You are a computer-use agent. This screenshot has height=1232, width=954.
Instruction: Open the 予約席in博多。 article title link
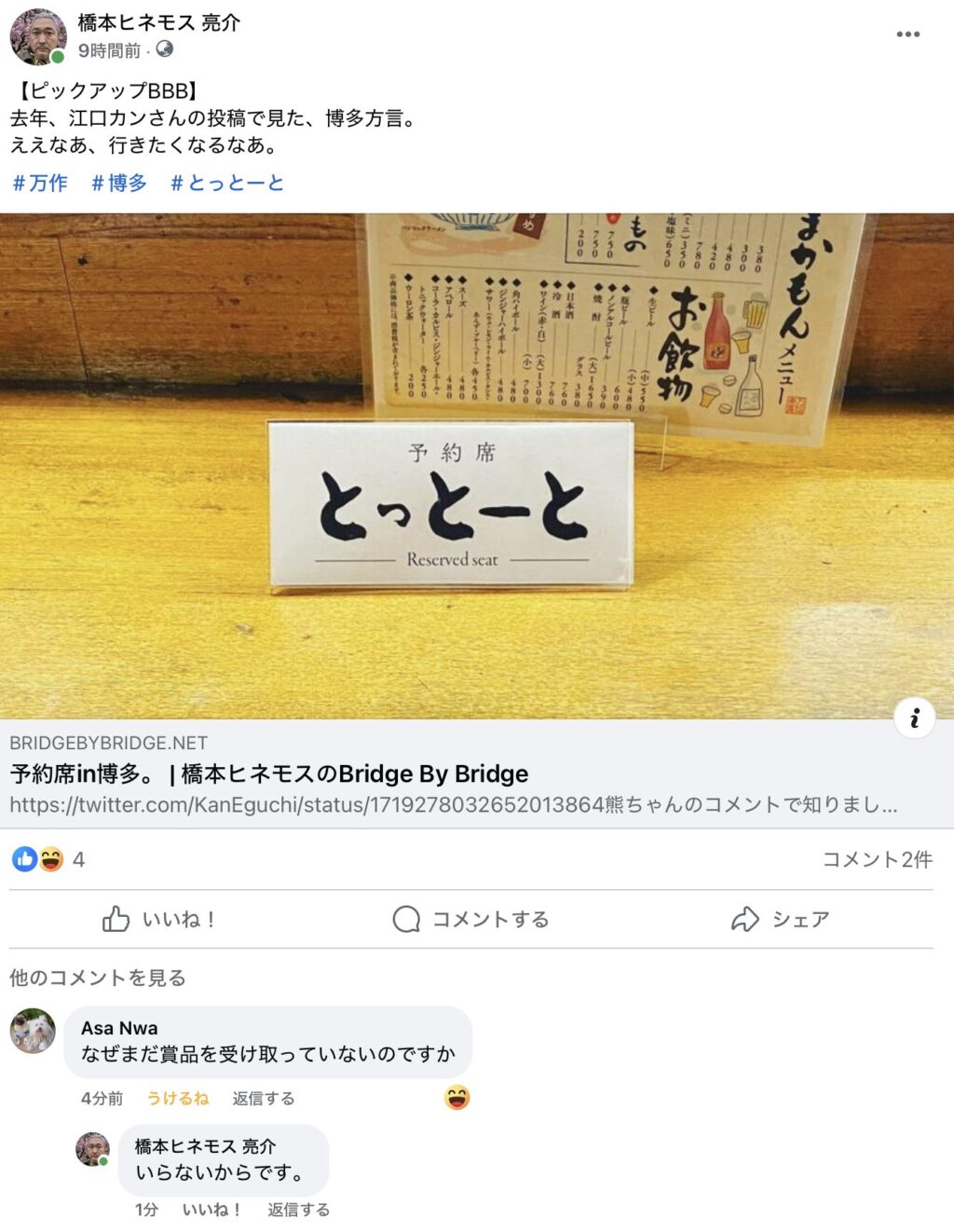(x=269, y=773)
